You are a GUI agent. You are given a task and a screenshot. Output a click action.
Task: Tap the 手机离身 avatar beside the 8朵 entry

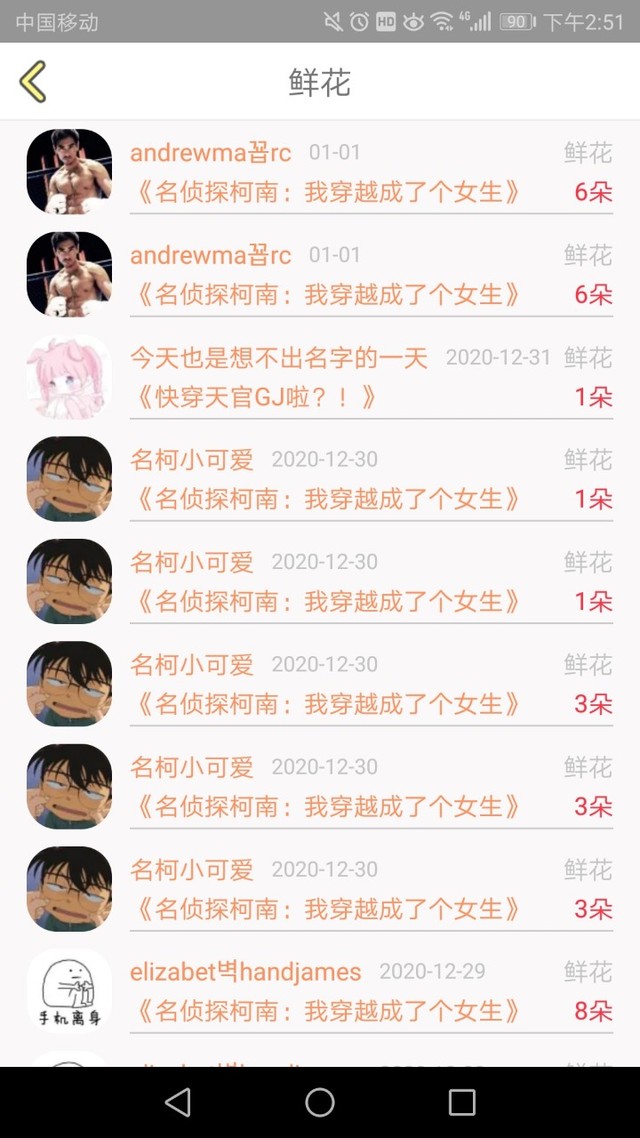coord(70,991)
